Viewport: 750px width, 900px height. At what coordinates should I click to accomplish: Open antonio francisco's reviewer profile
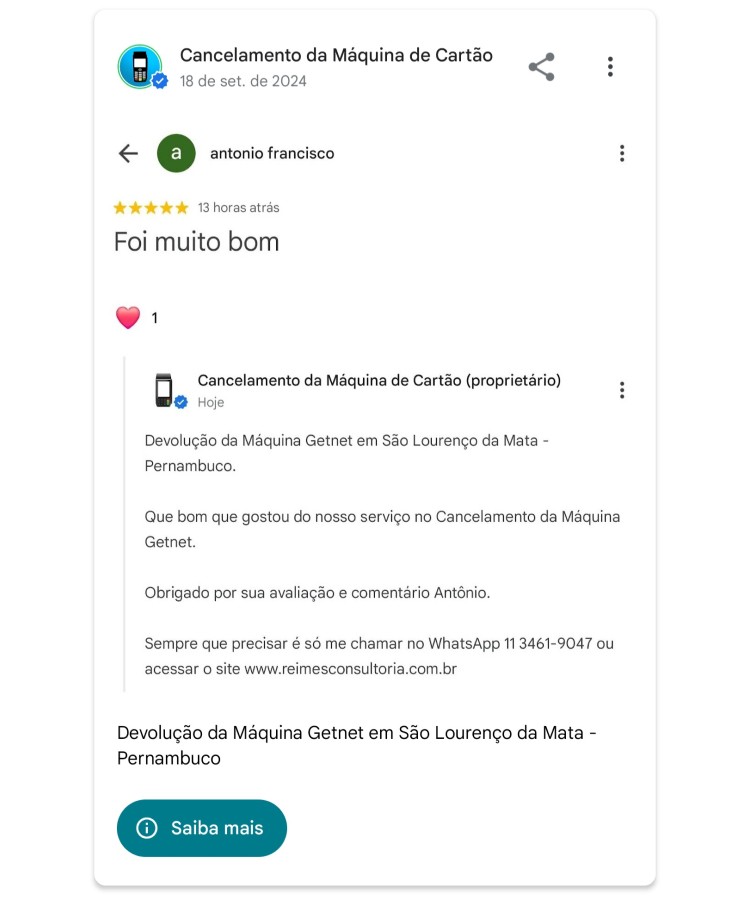177,153
